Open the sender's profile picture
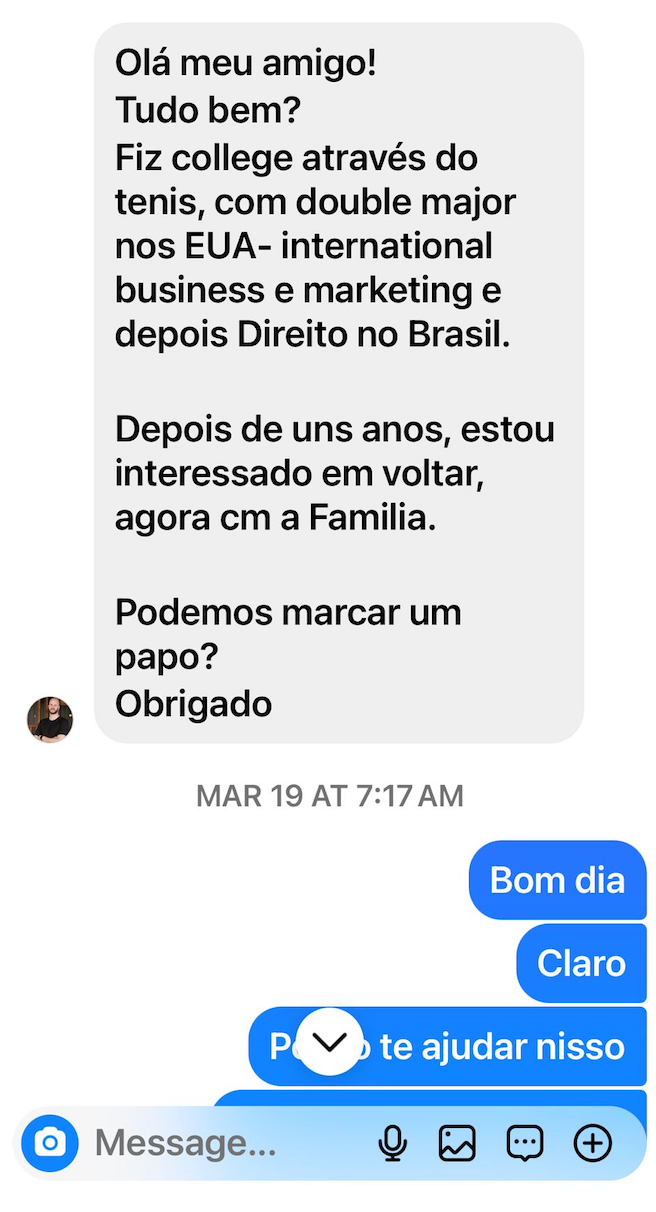 pyautogui.click(x=50, y=719)
